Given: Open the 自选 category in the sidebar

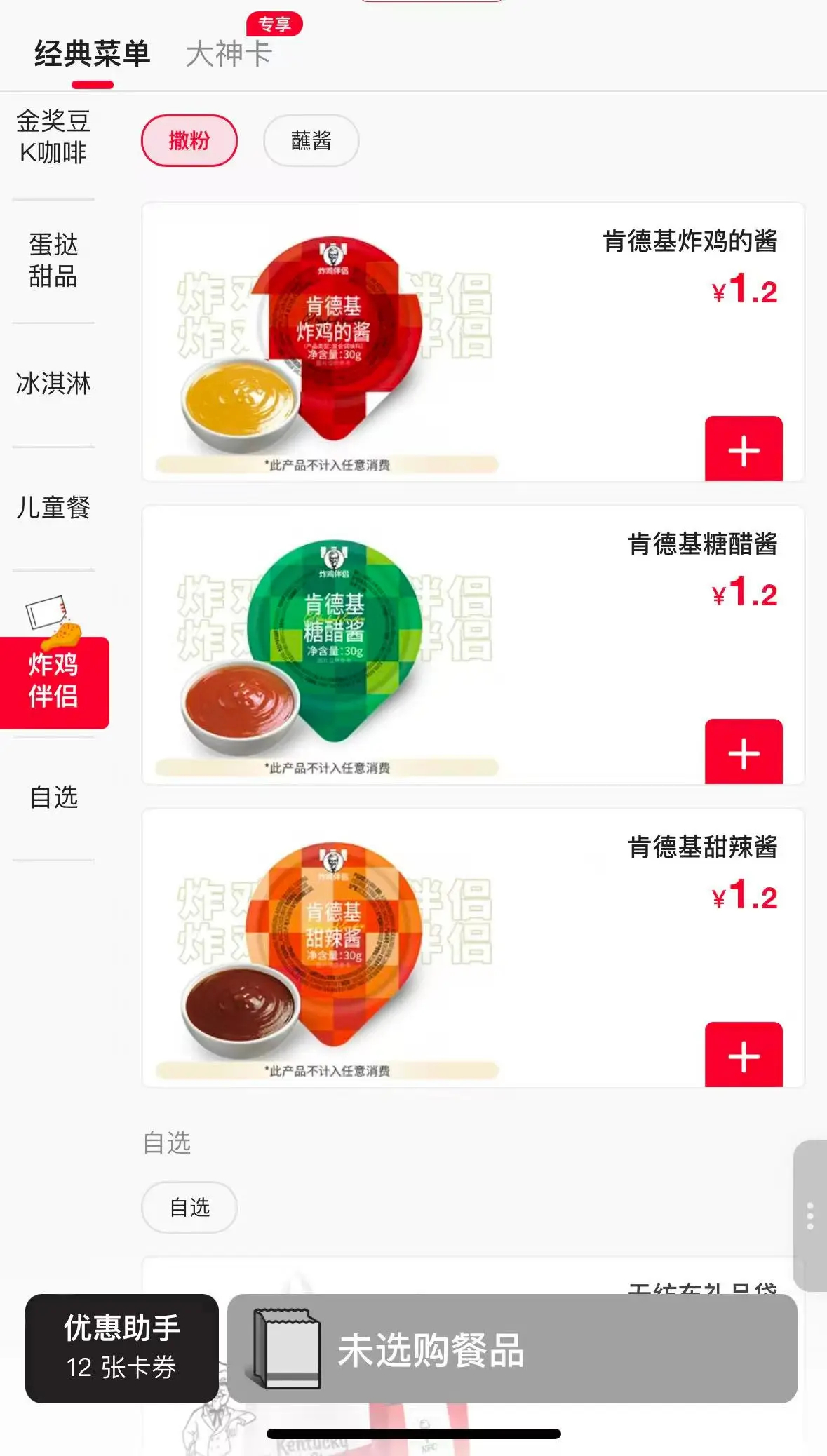Looking at the screenshot, I should pos(54,797).
